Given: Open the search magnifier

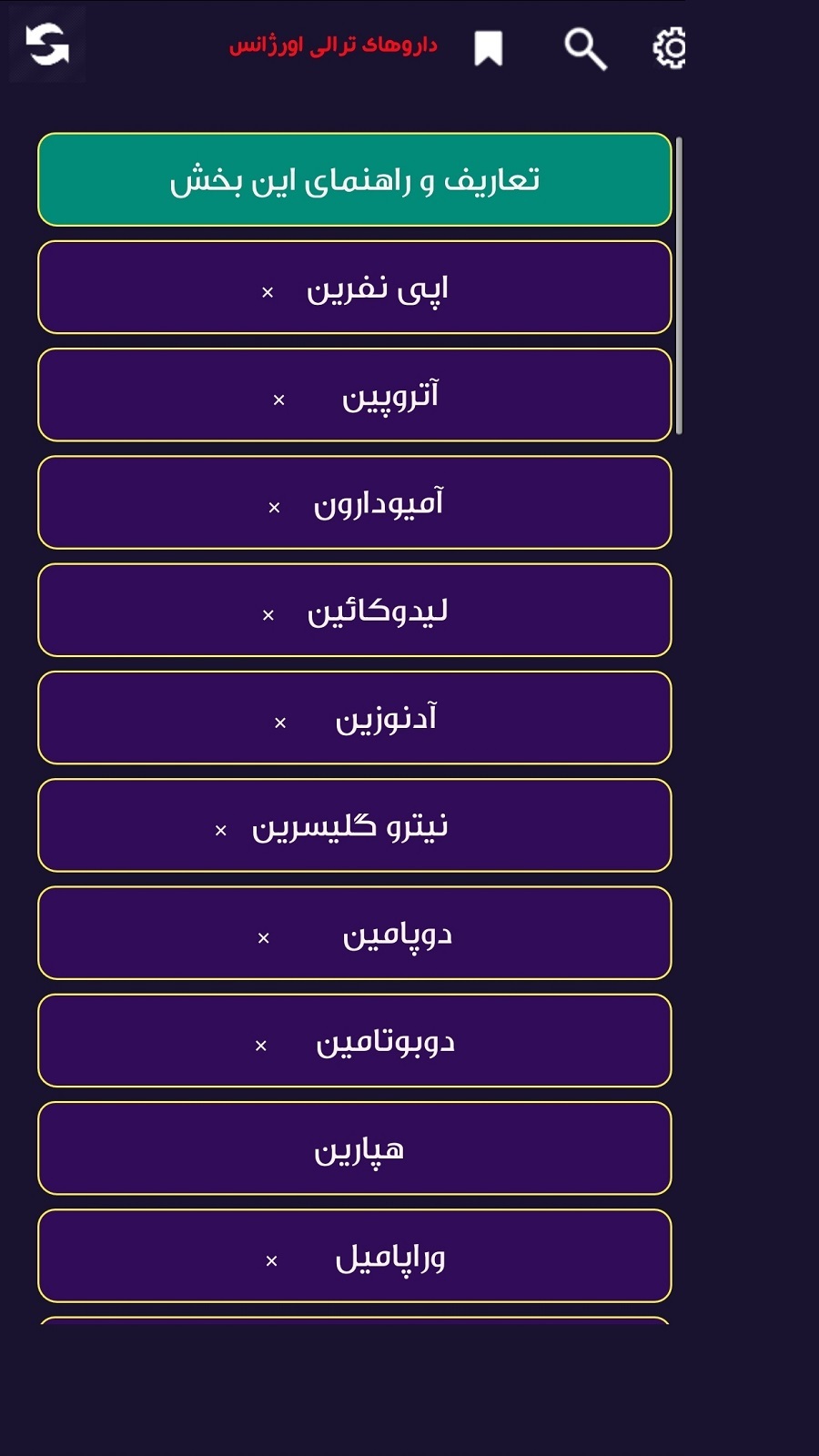Looking at the screenshot, I should [584, 48].
